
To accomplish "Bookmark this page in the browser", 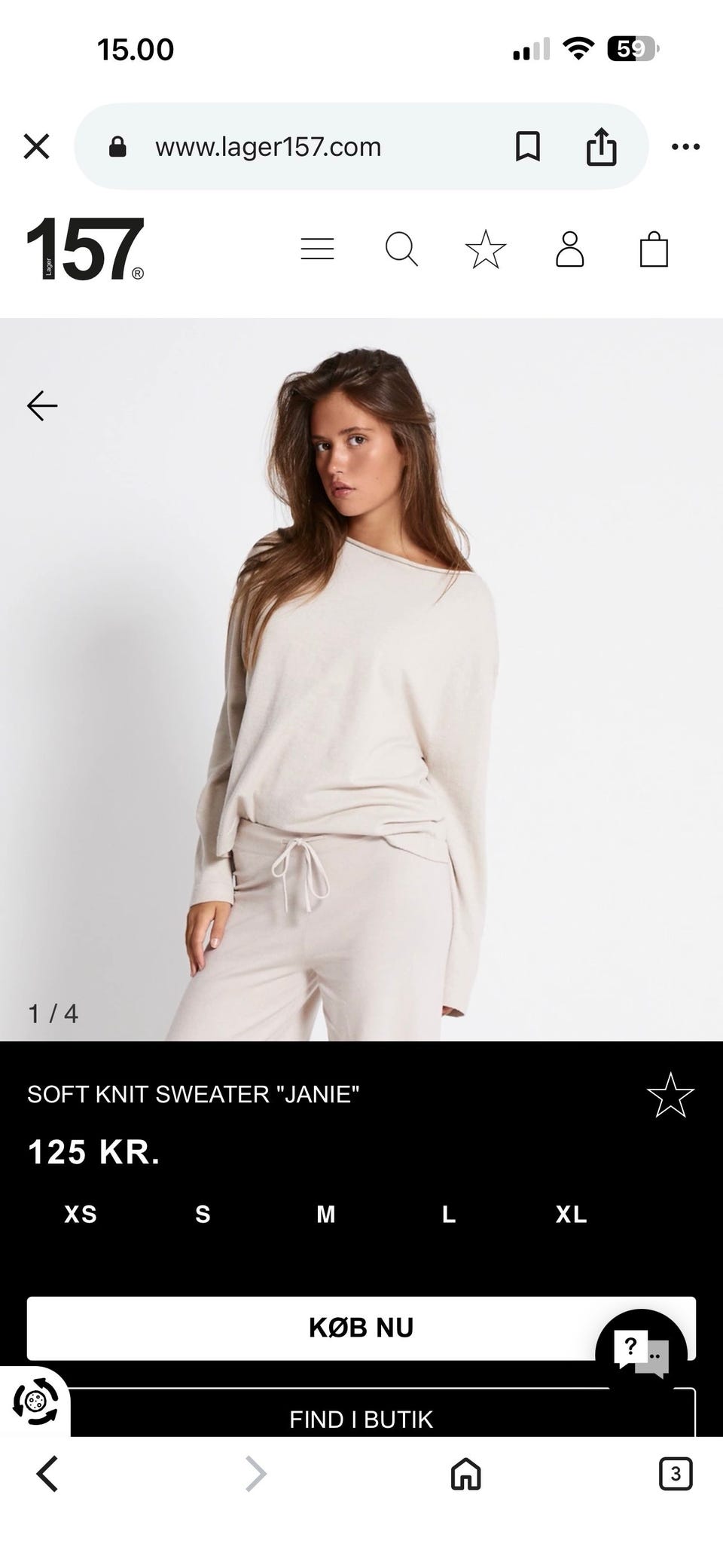I will 527,146.
